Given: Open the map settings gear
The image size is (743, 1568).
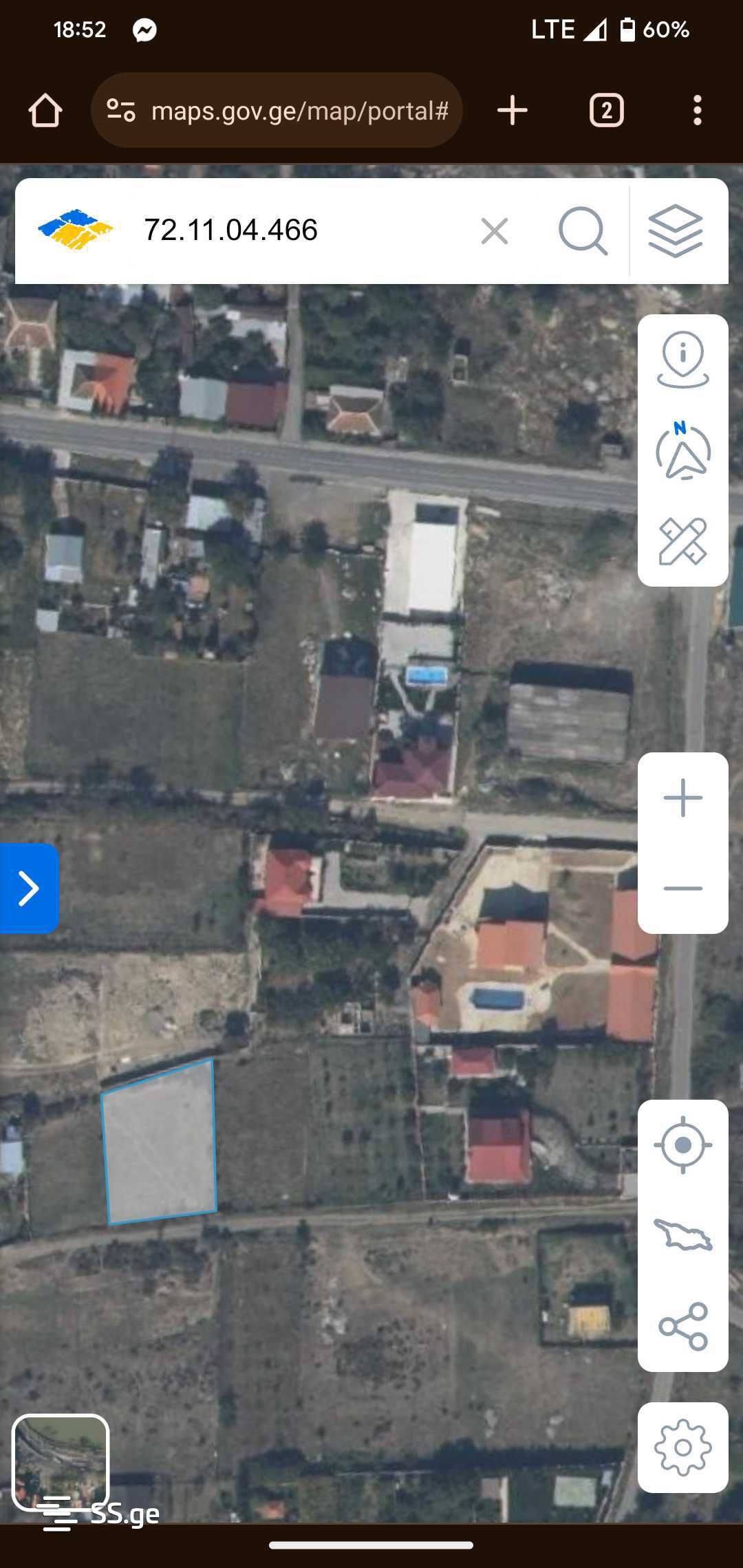Looking at the screenshot, I should pyautogui.click(x=682, y=1448).
